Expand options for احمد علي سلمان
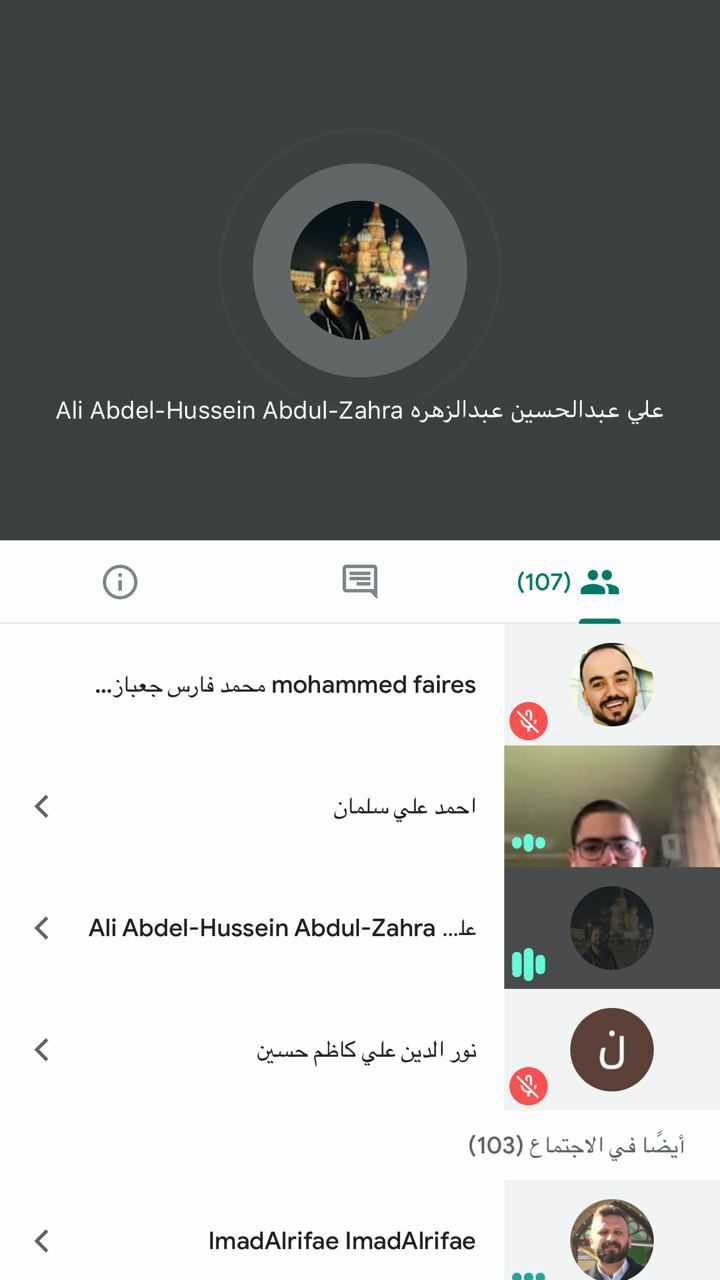The width and height of the screenshot is (720, 1280). pyautogui.click(x=42, y=806)
